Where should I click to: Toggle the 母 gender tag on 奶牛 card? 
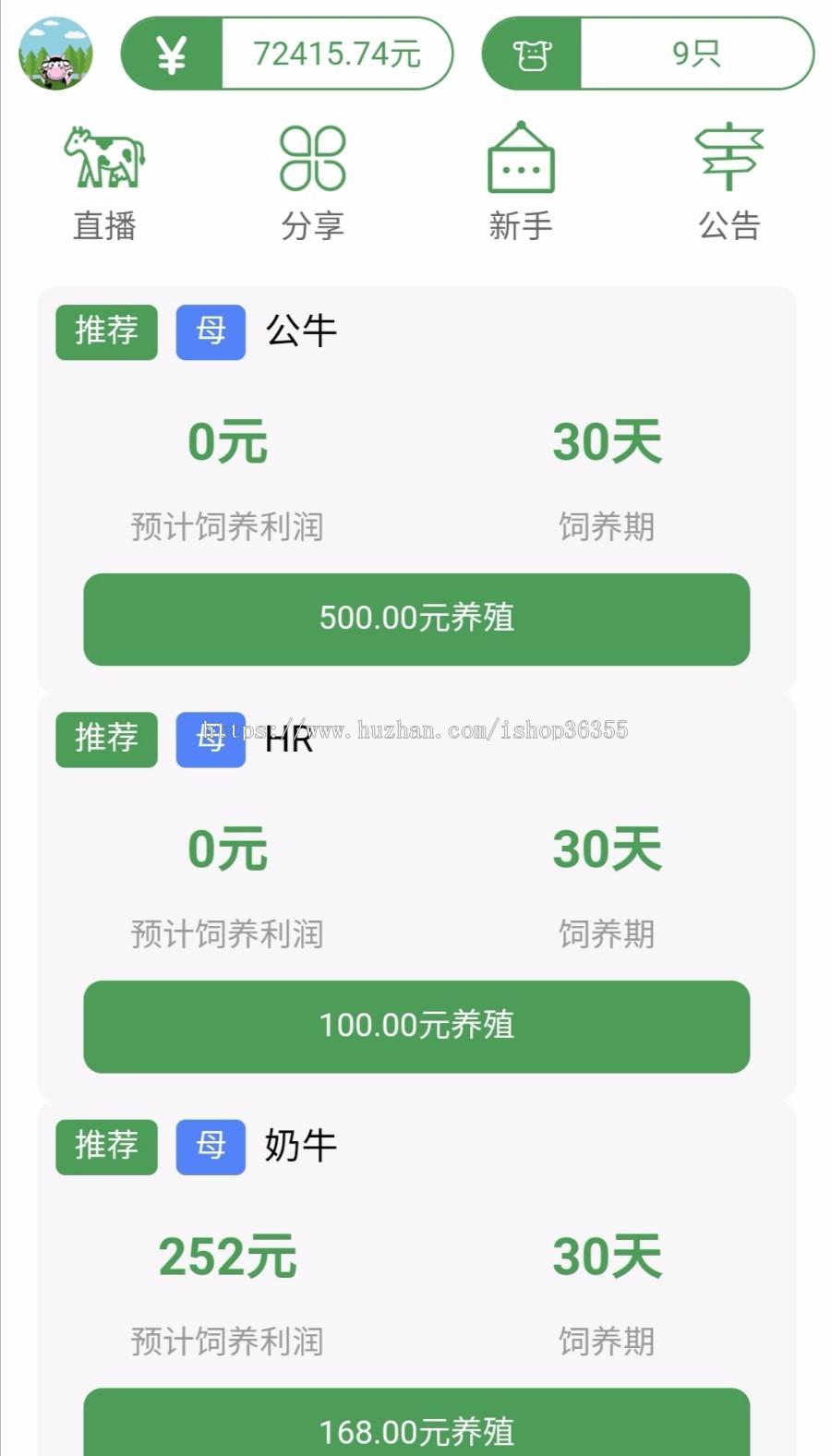pyautogui.click(x=210, y=1147)
